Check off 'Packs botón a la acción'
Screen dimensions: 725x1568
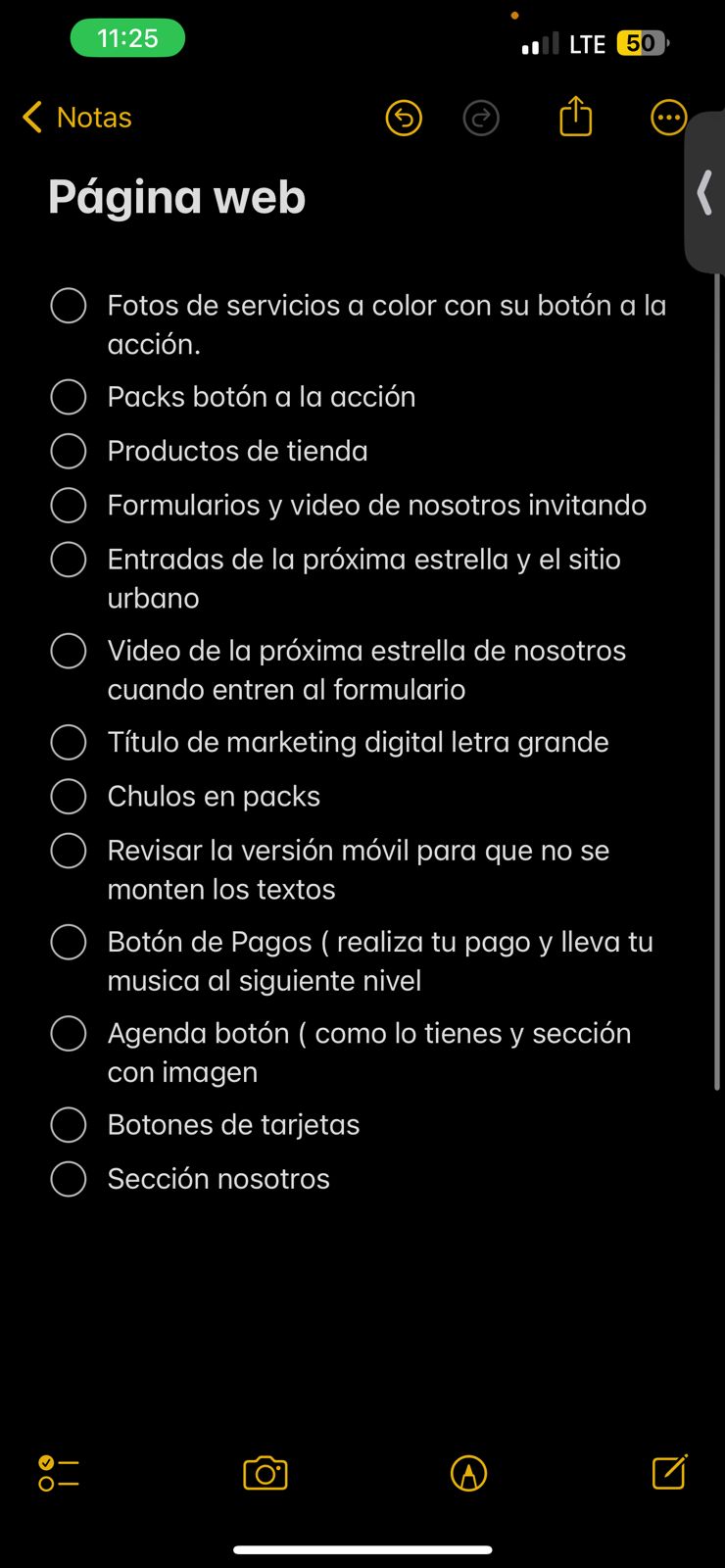(69, 397)
